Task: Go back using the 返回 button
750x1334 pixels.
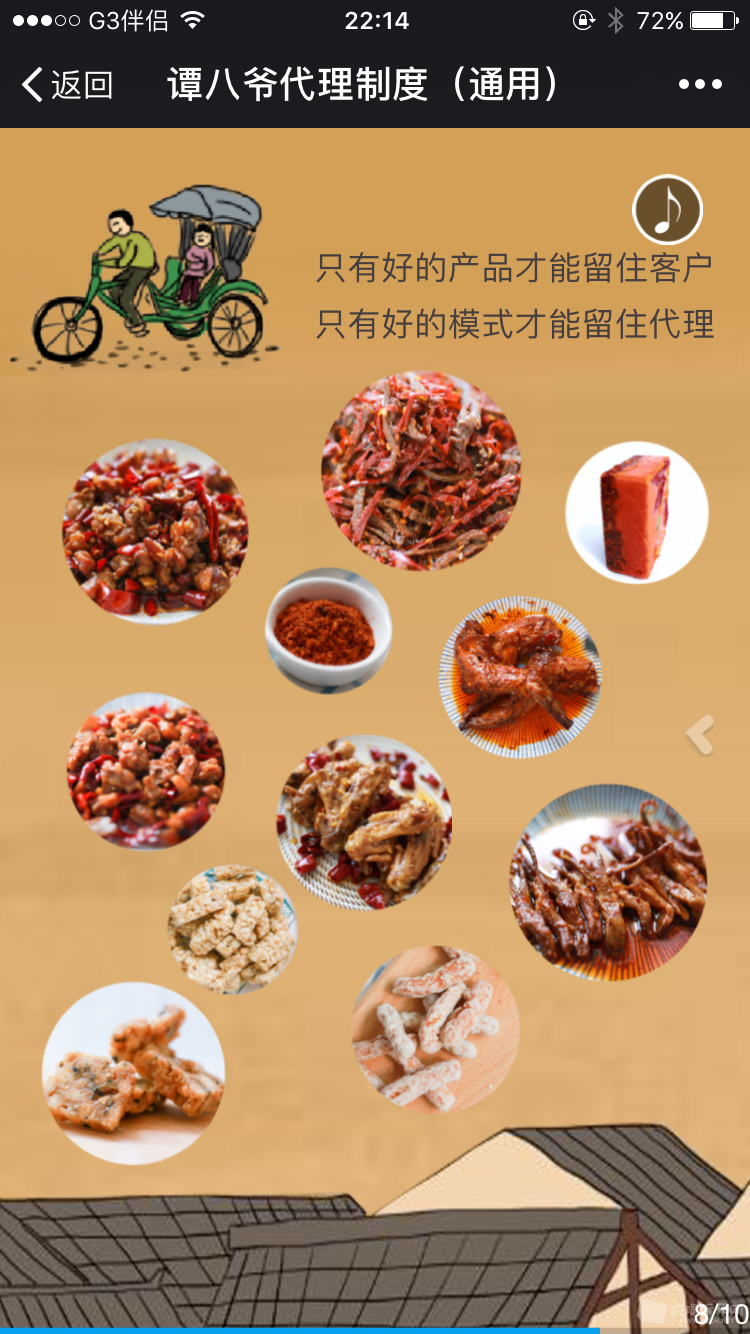Action: tap(68, 85)
